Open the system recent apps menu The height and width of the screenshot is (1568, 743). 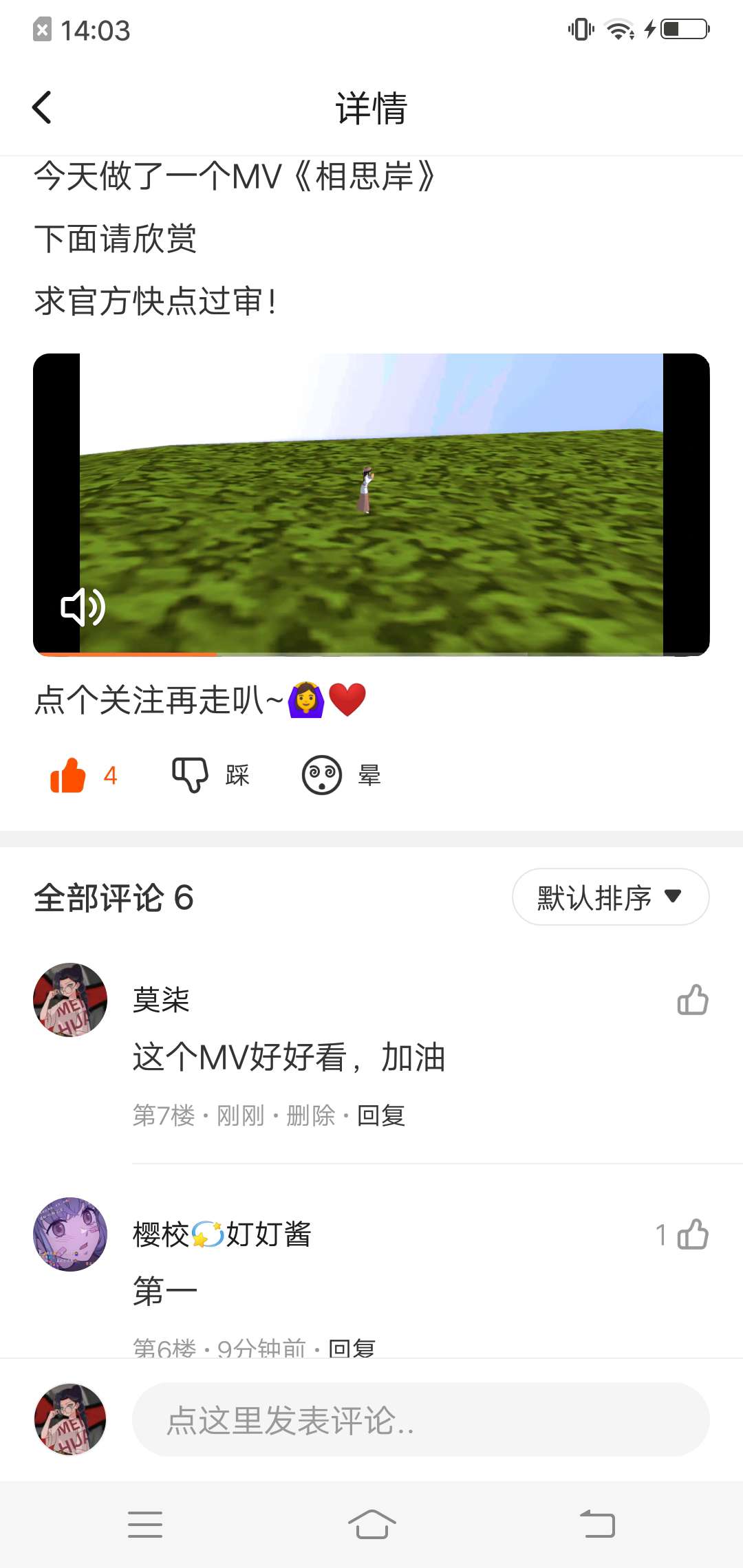[x=145, y=1524]
